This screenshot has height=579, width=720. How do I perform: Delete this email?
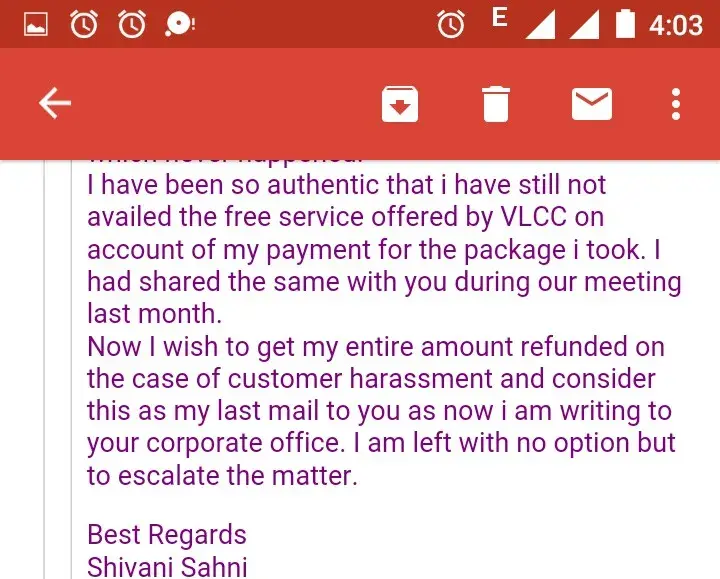coord(496,103)
